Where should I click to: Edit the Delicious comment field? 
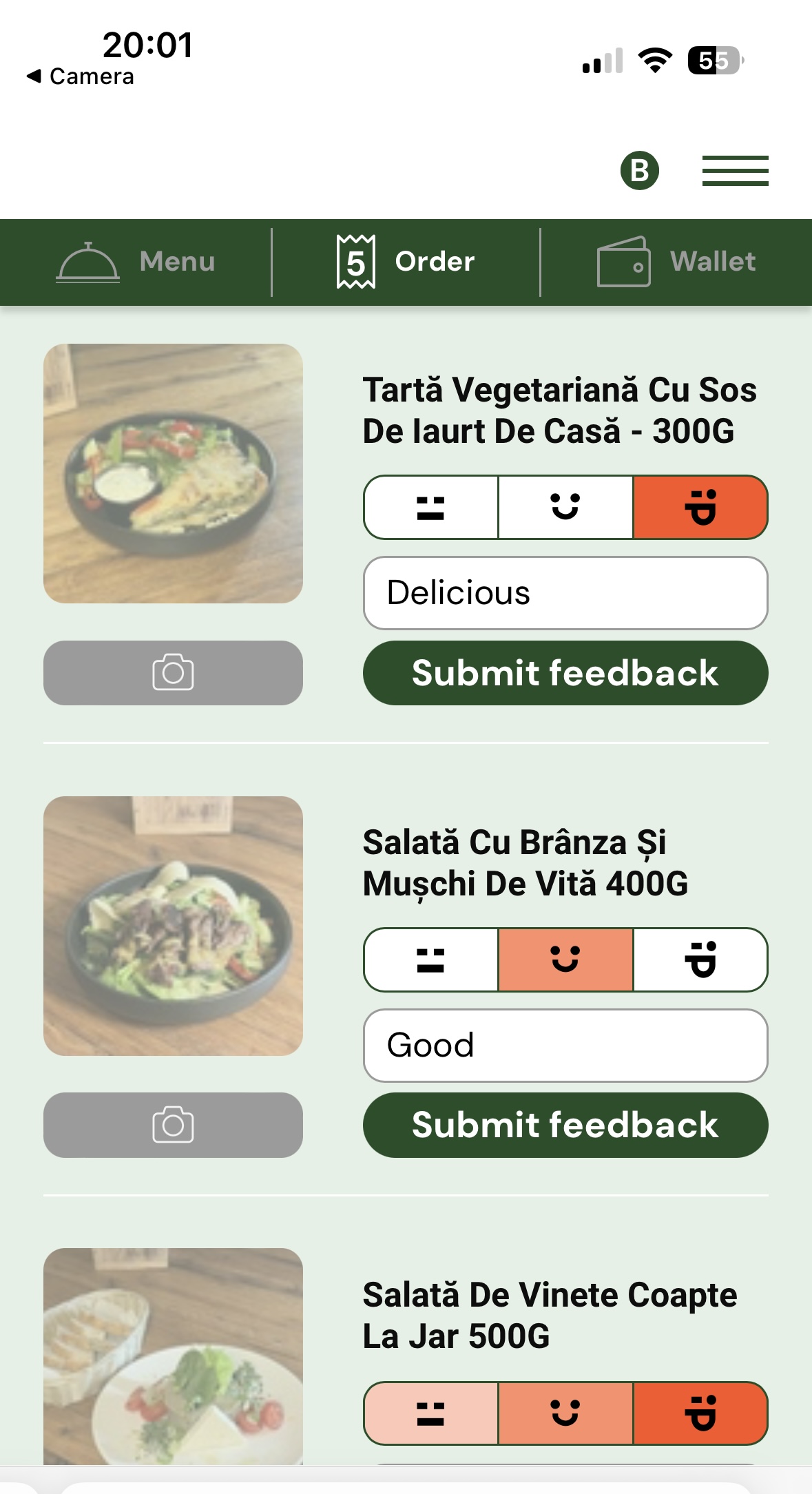(x=565, y=593)
